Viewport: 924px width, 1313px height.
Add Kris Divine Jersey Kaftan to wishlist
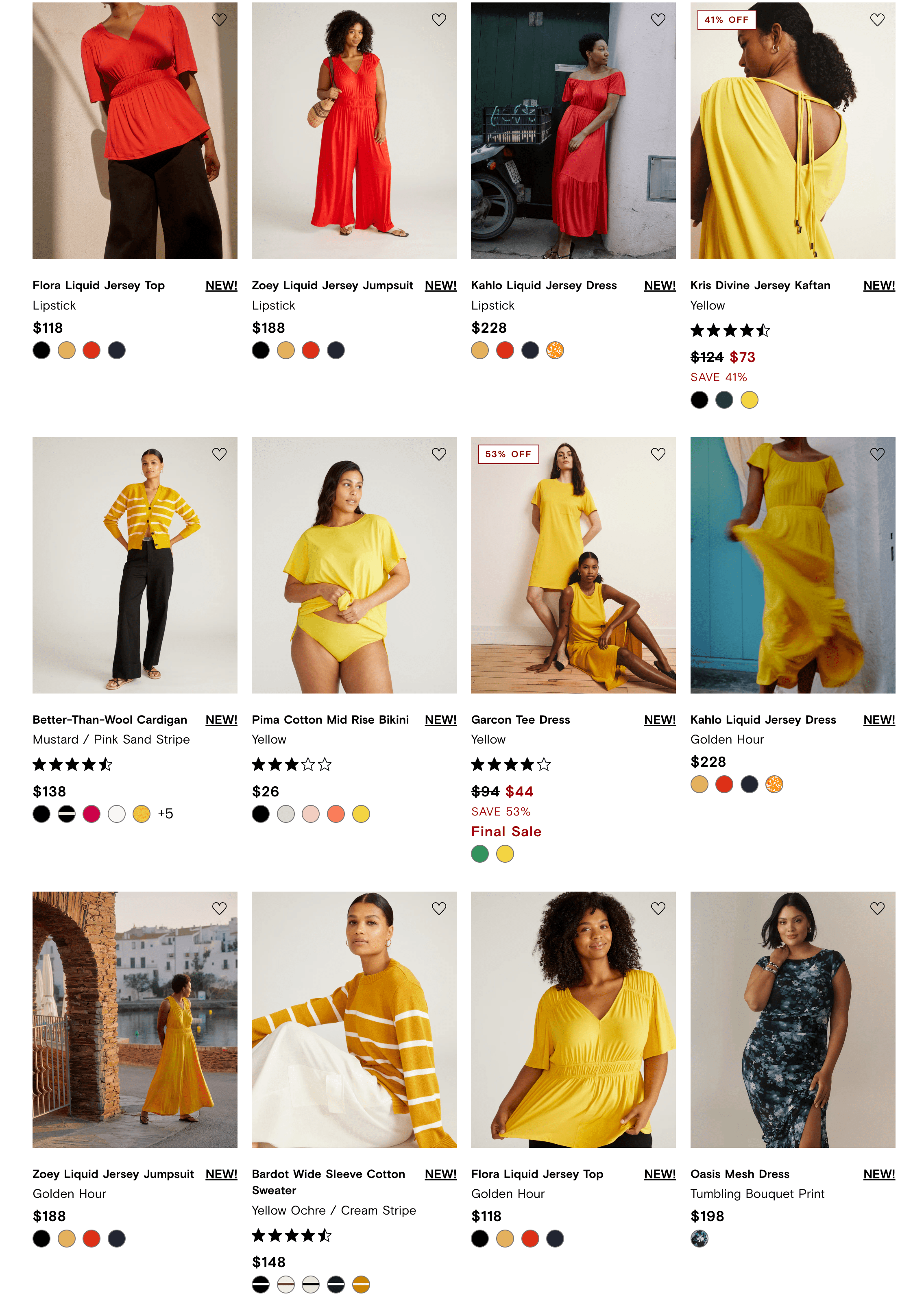pyautogui.click(x=876, y=20)
